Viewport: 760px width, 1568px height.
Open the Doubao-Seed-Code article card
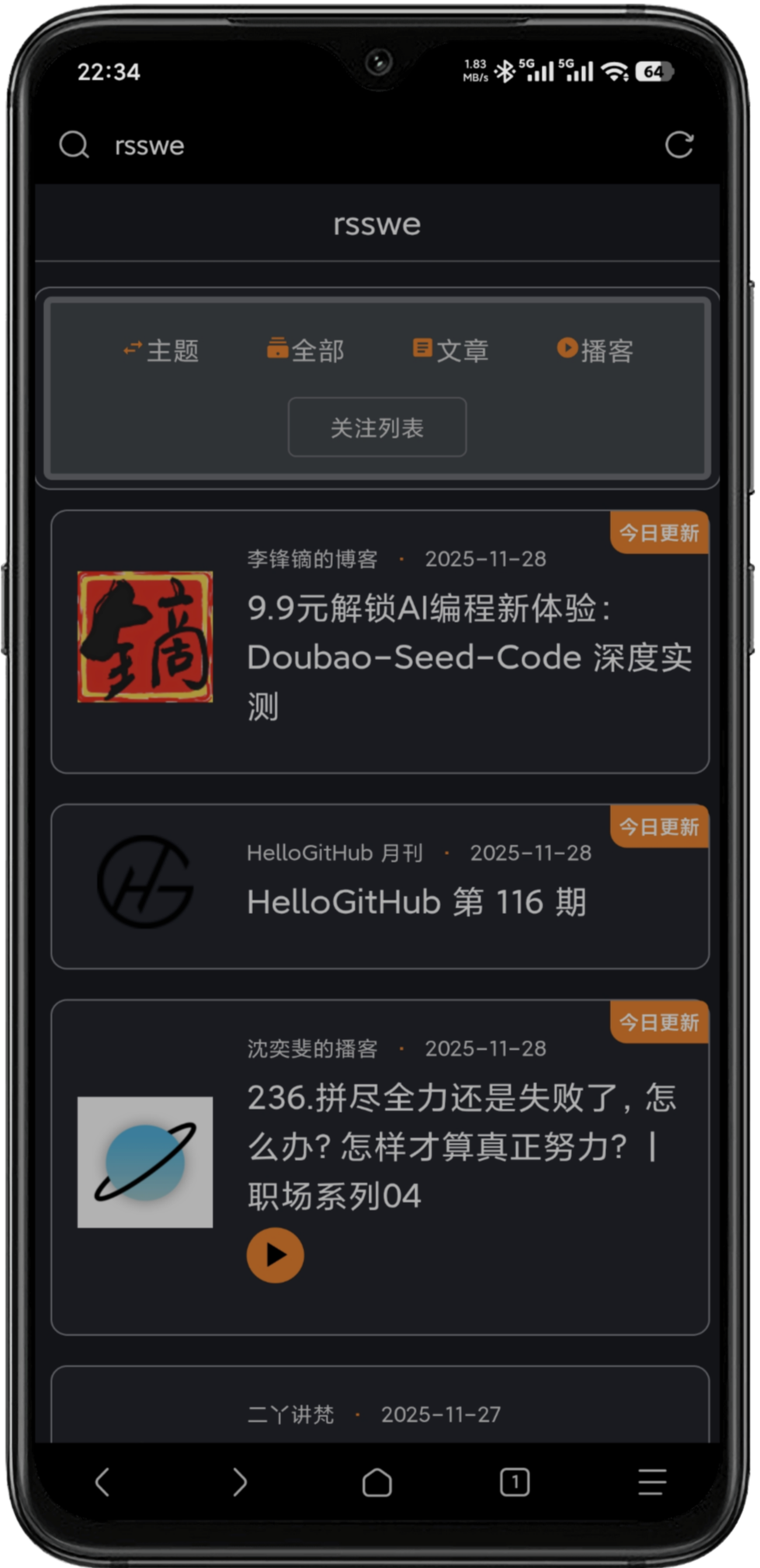(x=469, y=656)
